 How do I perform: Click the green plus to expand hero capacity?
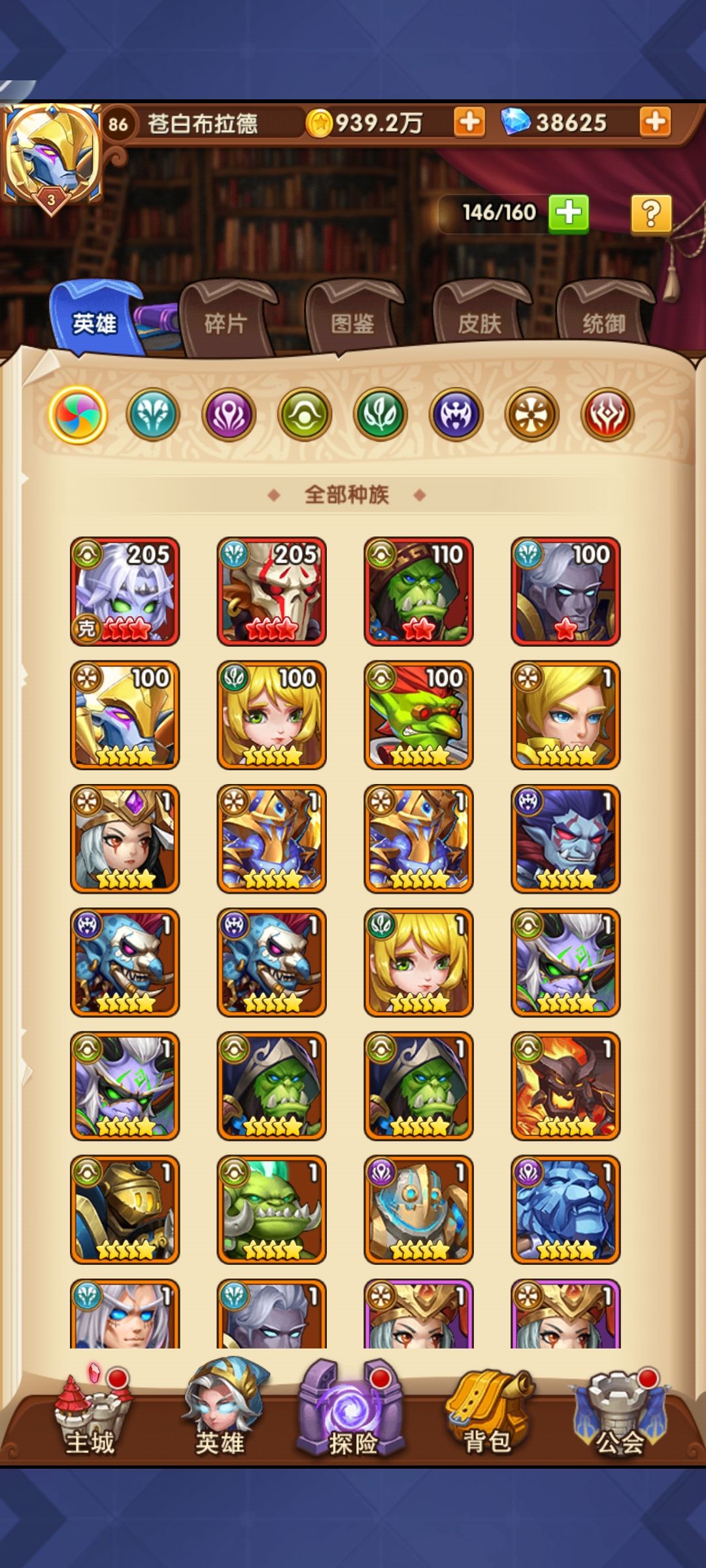(570, 212)
